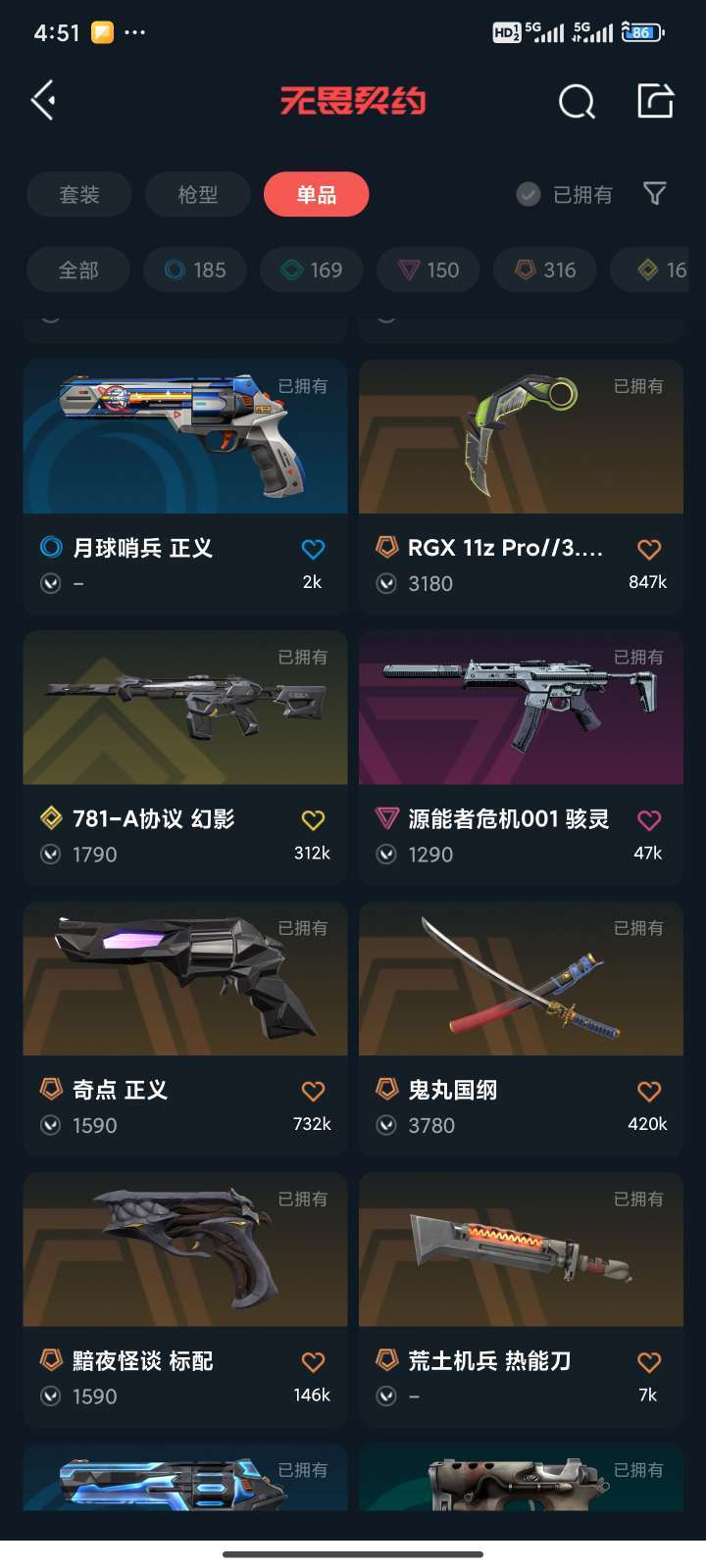Tap the share icon
706x1568 pixels.
655,100
